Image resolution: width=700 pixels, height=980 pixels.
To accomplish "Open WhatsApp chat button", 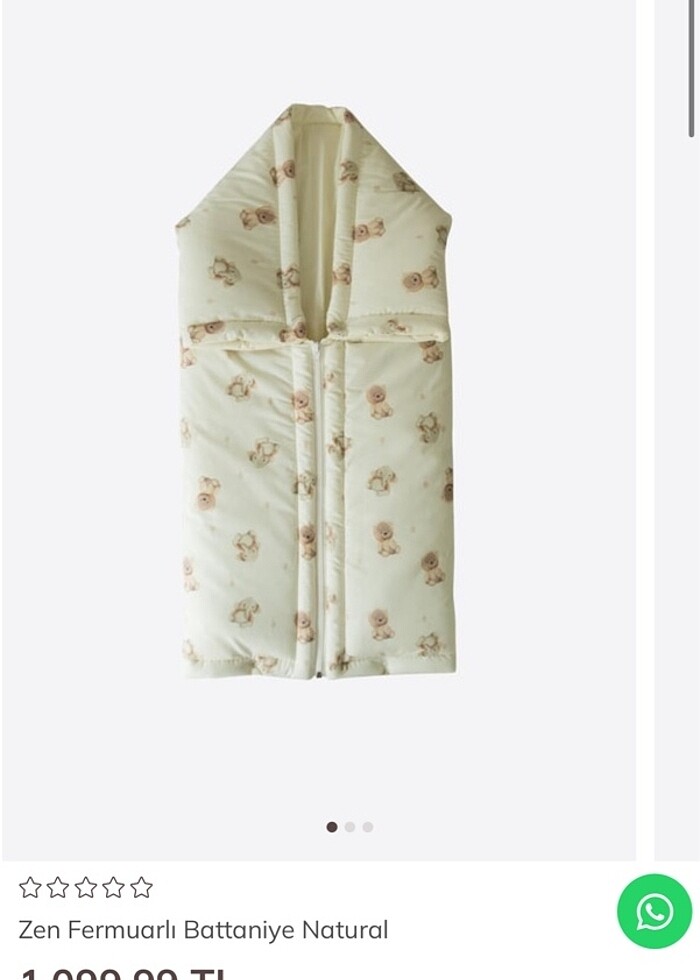I will (654, 911).
